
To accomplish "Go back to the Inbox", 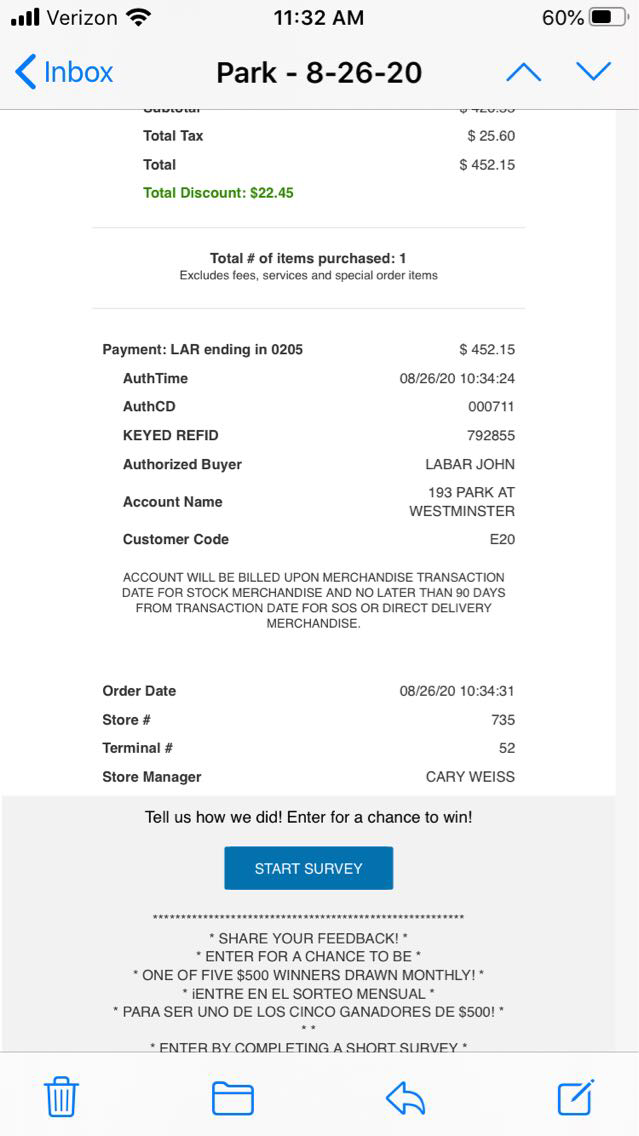I will 64,72.
